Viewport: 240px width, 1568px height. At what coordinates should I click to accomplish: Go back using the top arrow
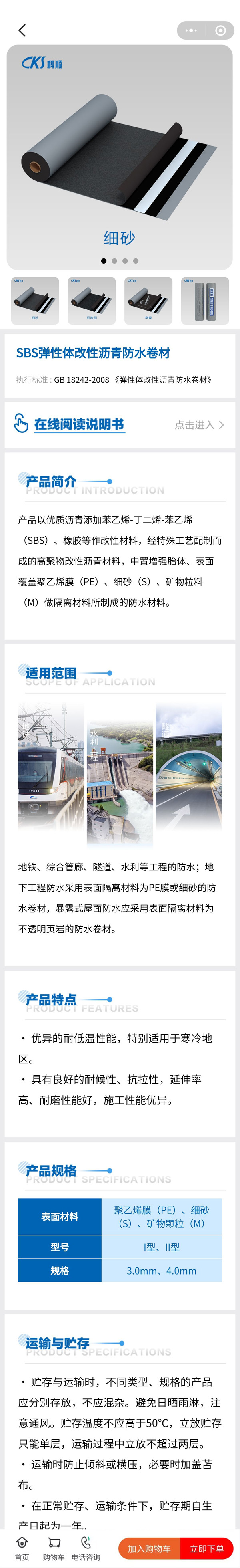[x=22, y=30]
